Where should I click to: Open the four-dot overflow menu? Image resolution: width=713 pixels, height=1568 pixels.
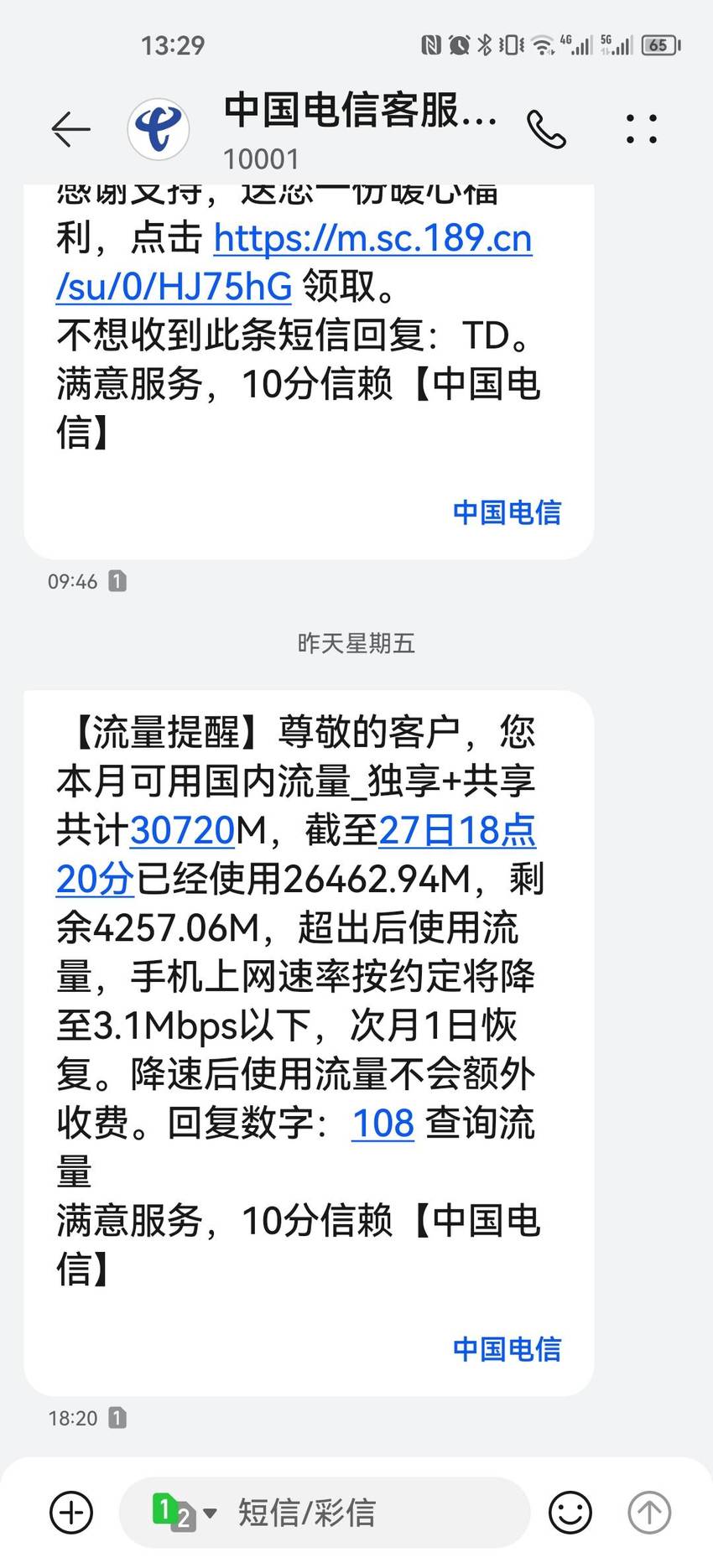tap(642, 129)
